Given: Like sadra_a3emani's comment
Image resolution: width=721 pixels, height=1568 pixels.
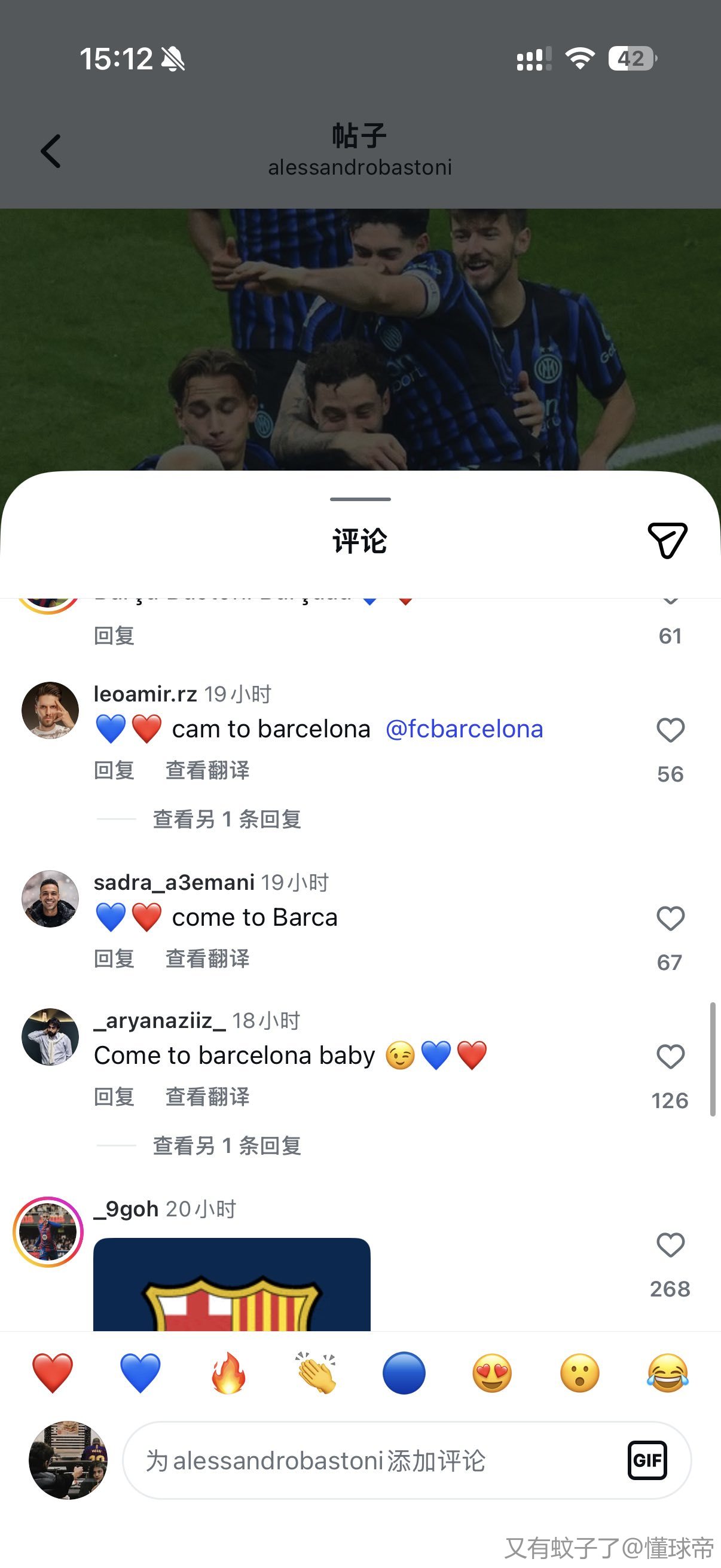Looking at the screenshot, I should click(x=671, y=919).
